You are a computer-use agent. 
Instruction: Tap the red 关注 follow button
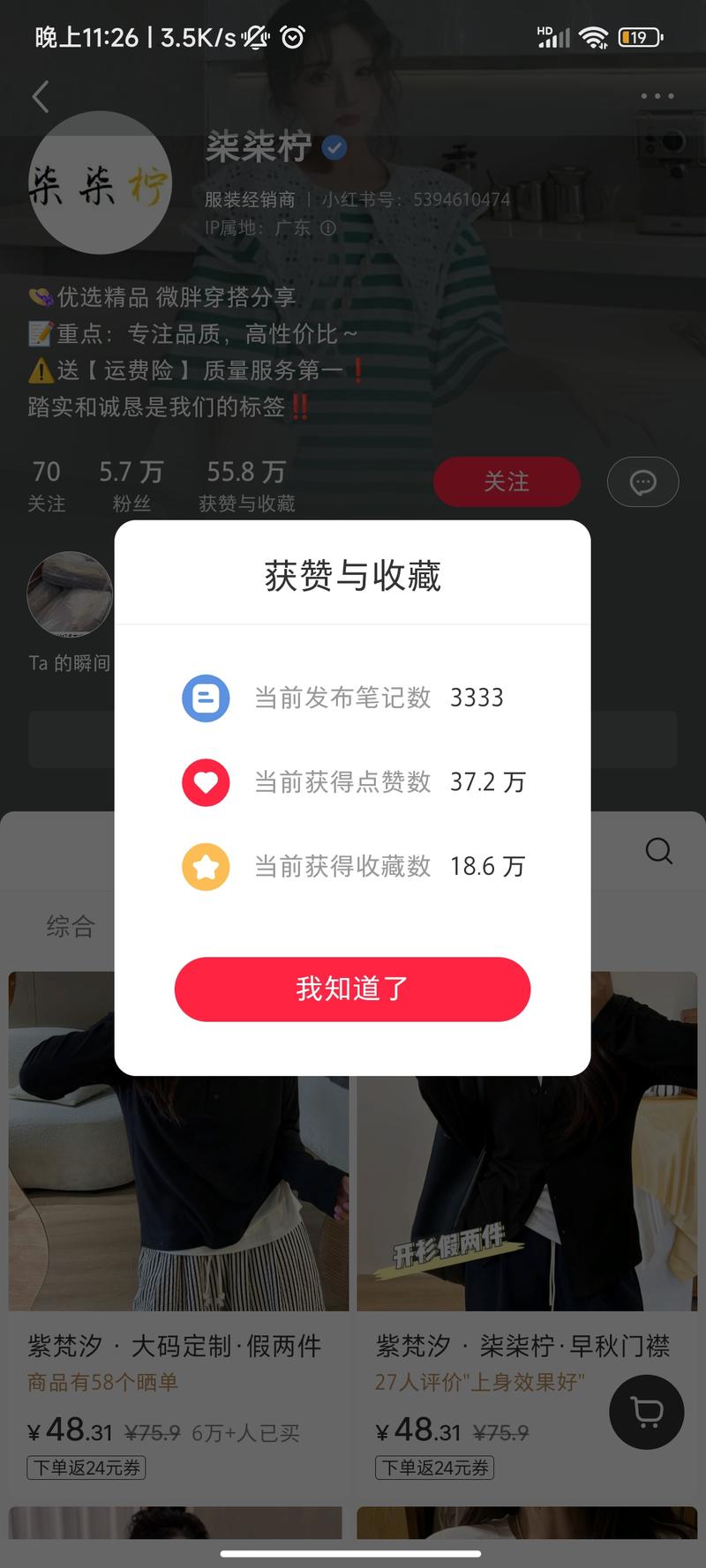pyautogui.click(x=507, y=482)
